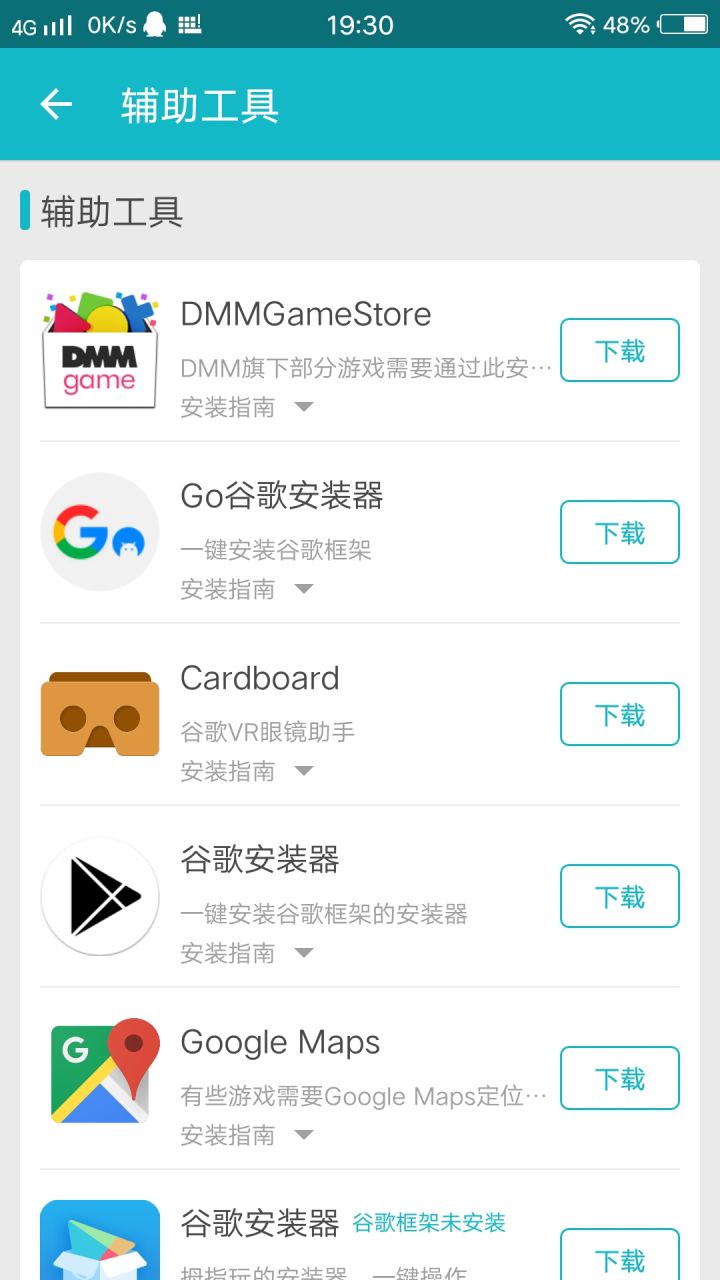The image size is (720, 1280).
Task: Go back using the arrow in the header
Action: [x=56, y=104]
